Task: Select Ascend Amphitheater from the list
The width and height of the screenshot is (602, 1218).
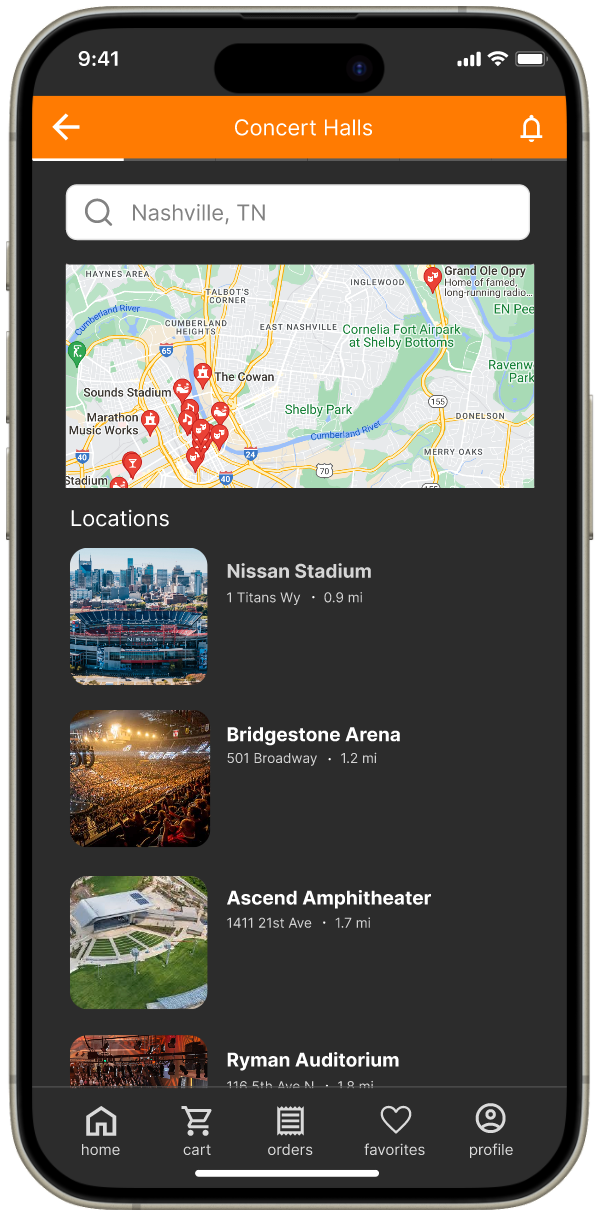Action: 297,942
